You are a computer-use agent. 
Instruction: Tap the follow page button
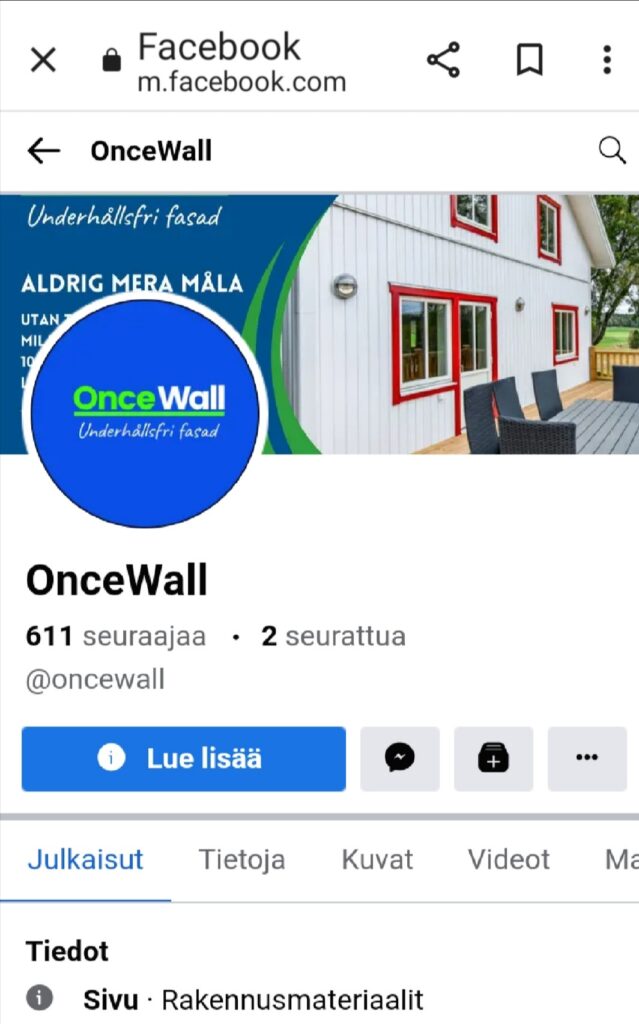click(x=493, y=759)
